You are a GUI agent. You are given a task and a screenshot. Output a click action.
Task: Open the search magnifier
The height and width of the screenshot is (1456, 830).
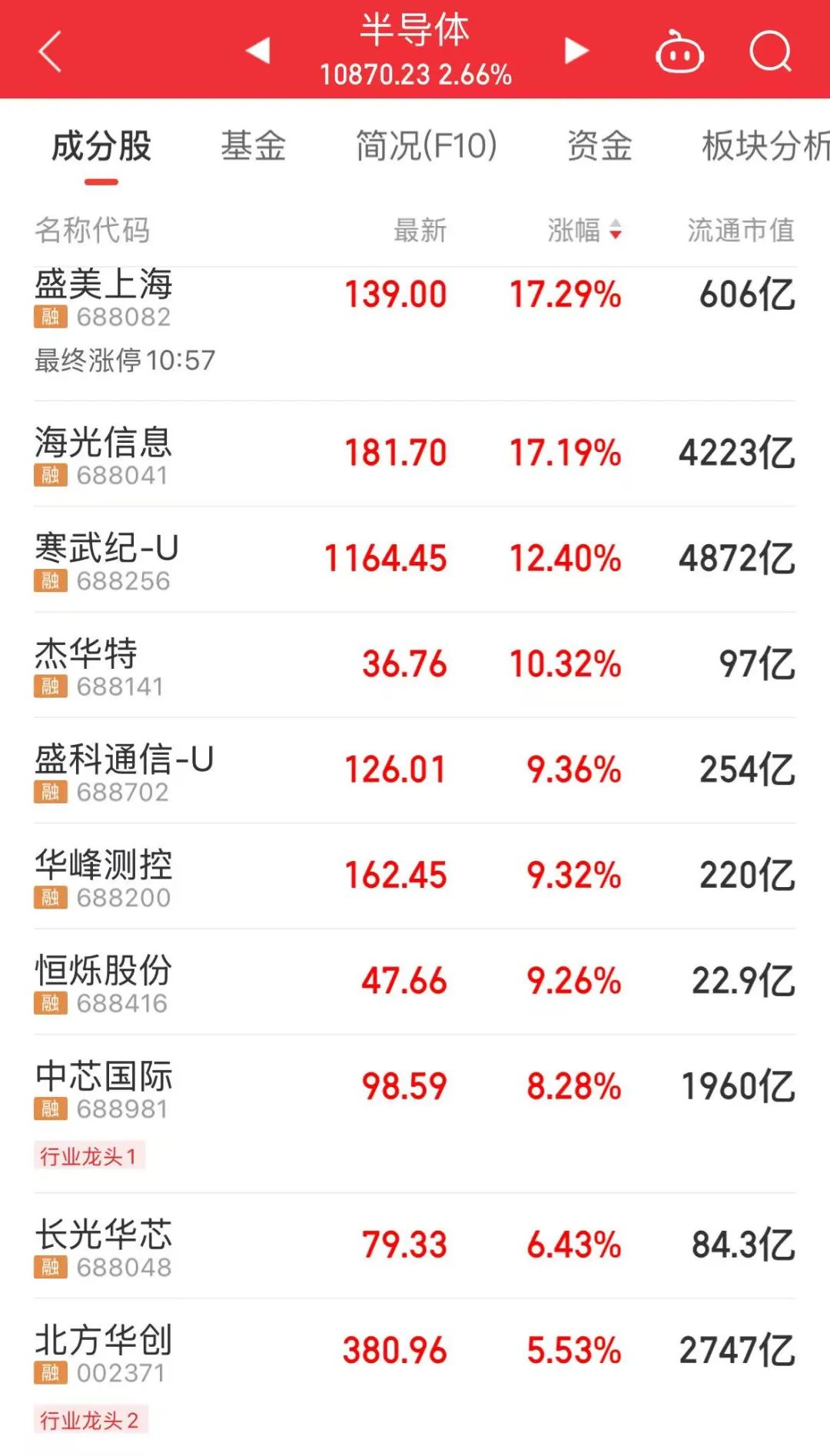(x=770, y=52)
